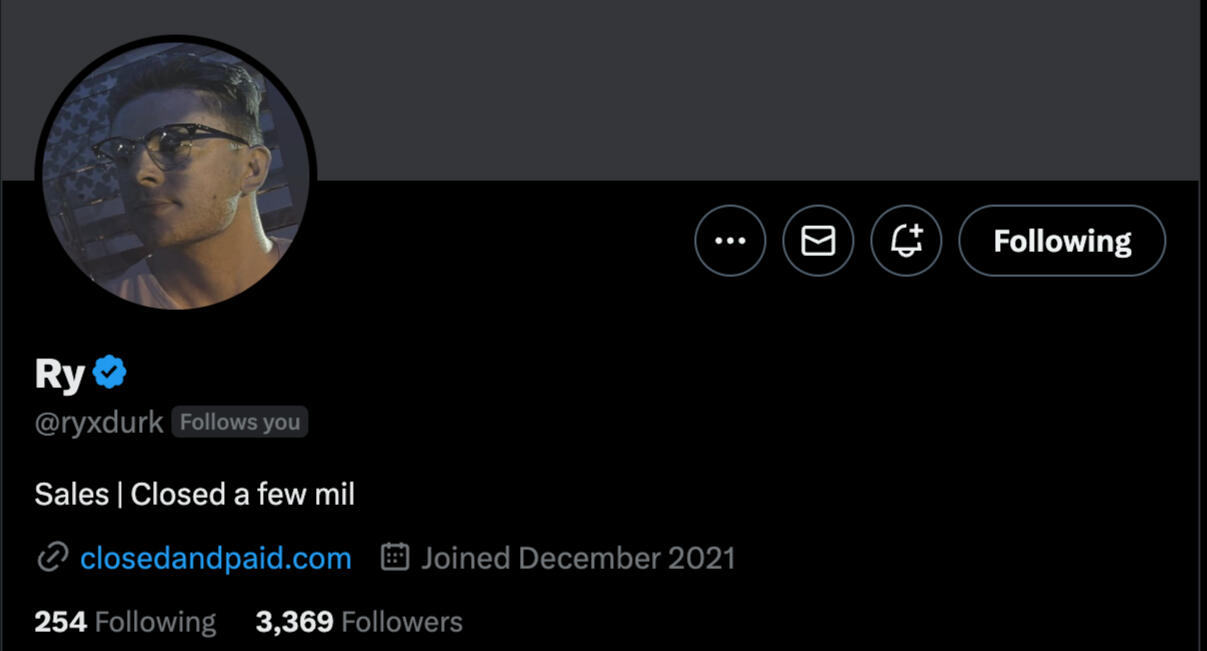Open Ry's profile picture
The height and width of the screenshot is (651, 1207).
point(176,175)
